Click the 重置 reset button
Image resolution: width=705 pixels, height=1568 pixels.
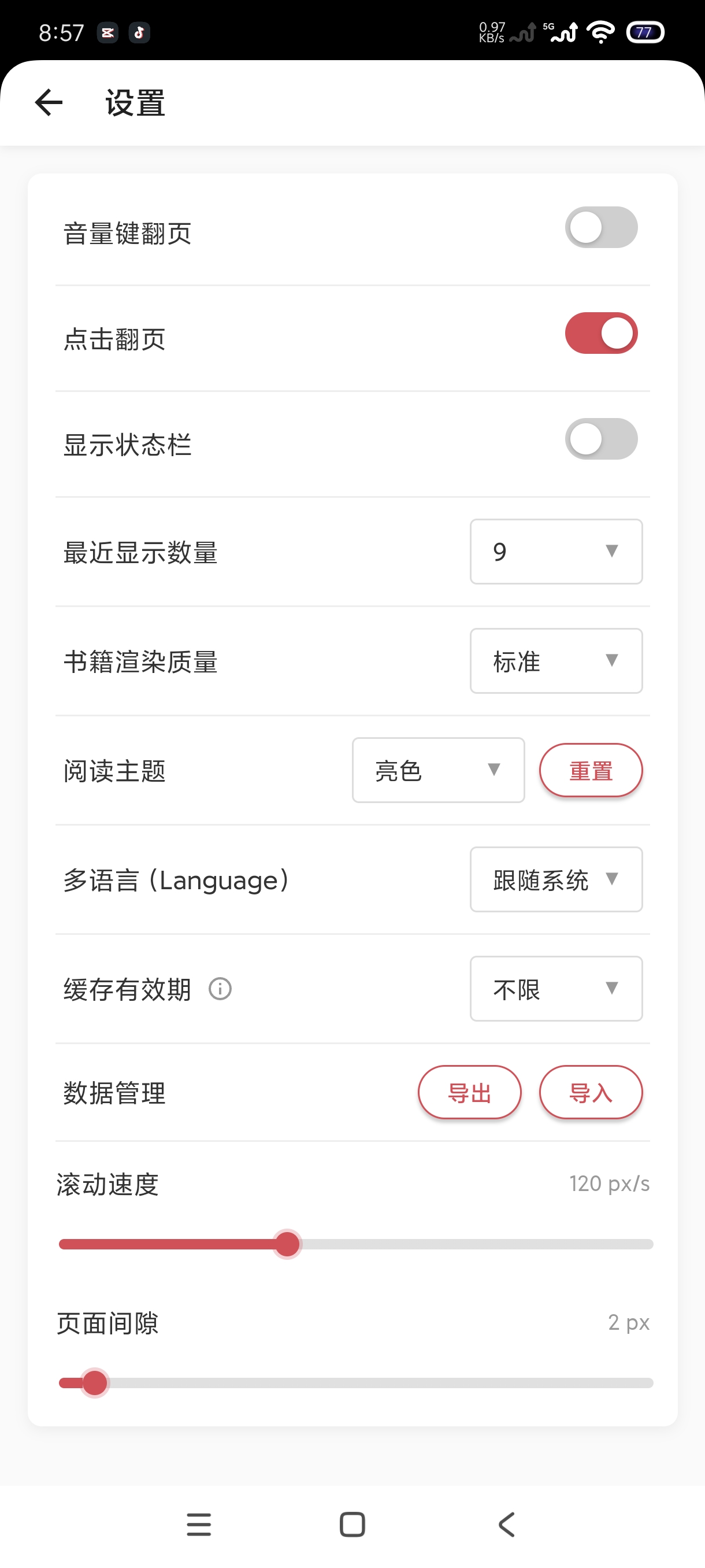590,770
